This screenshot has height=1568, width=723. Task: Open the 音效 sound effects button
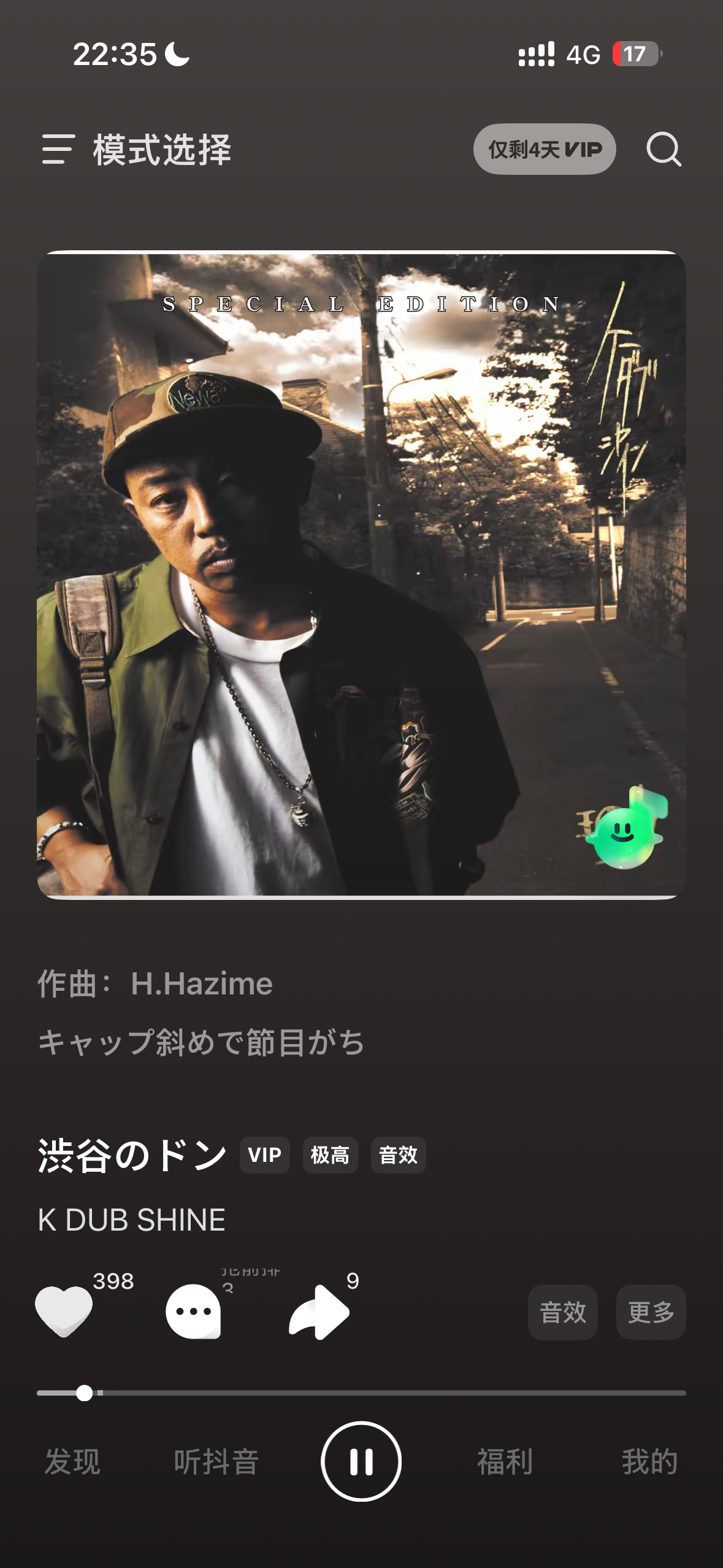pos(562,1312)
